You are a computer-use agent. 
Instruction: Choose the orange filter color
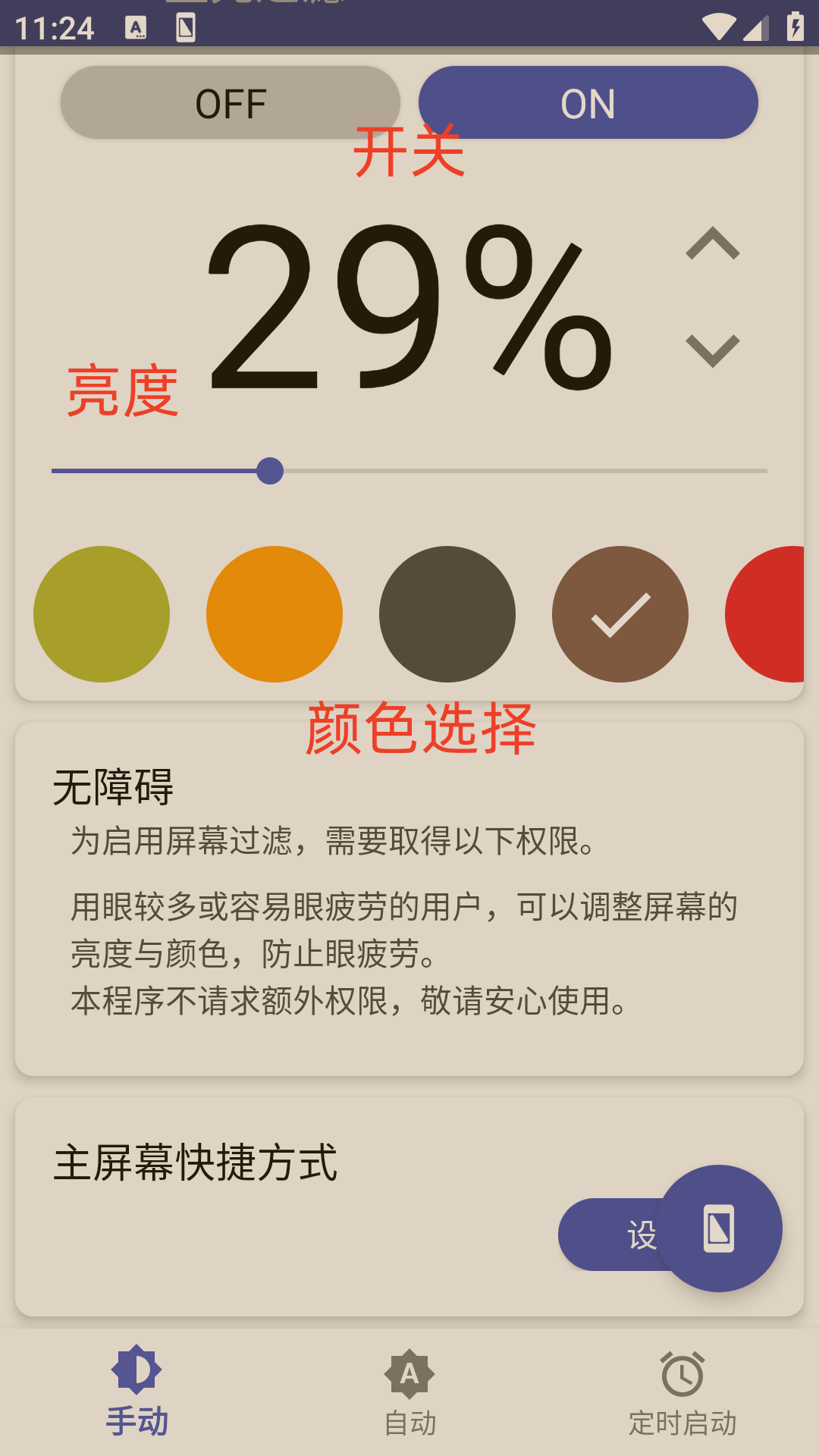(275, 614)
